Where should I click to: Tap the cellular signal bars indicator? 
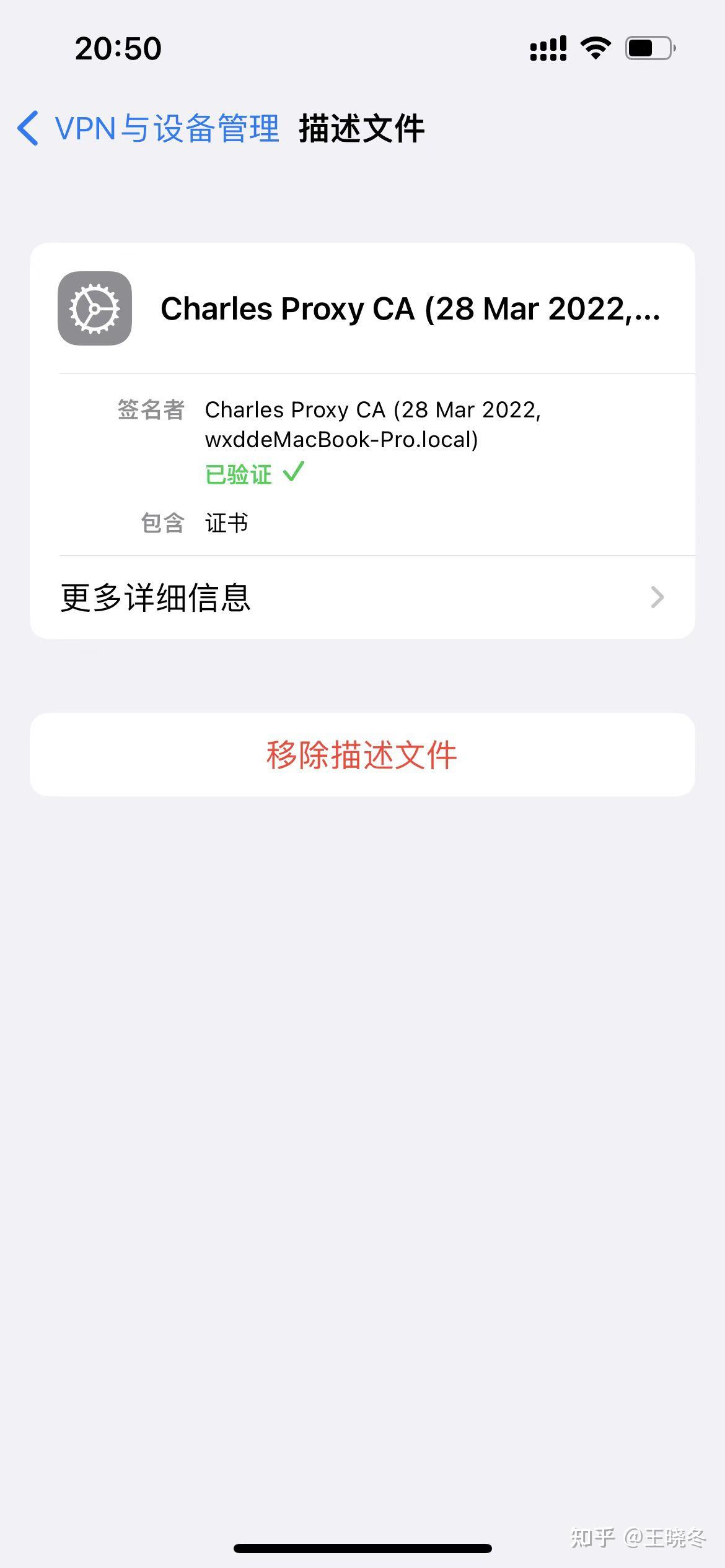(547, 47)
